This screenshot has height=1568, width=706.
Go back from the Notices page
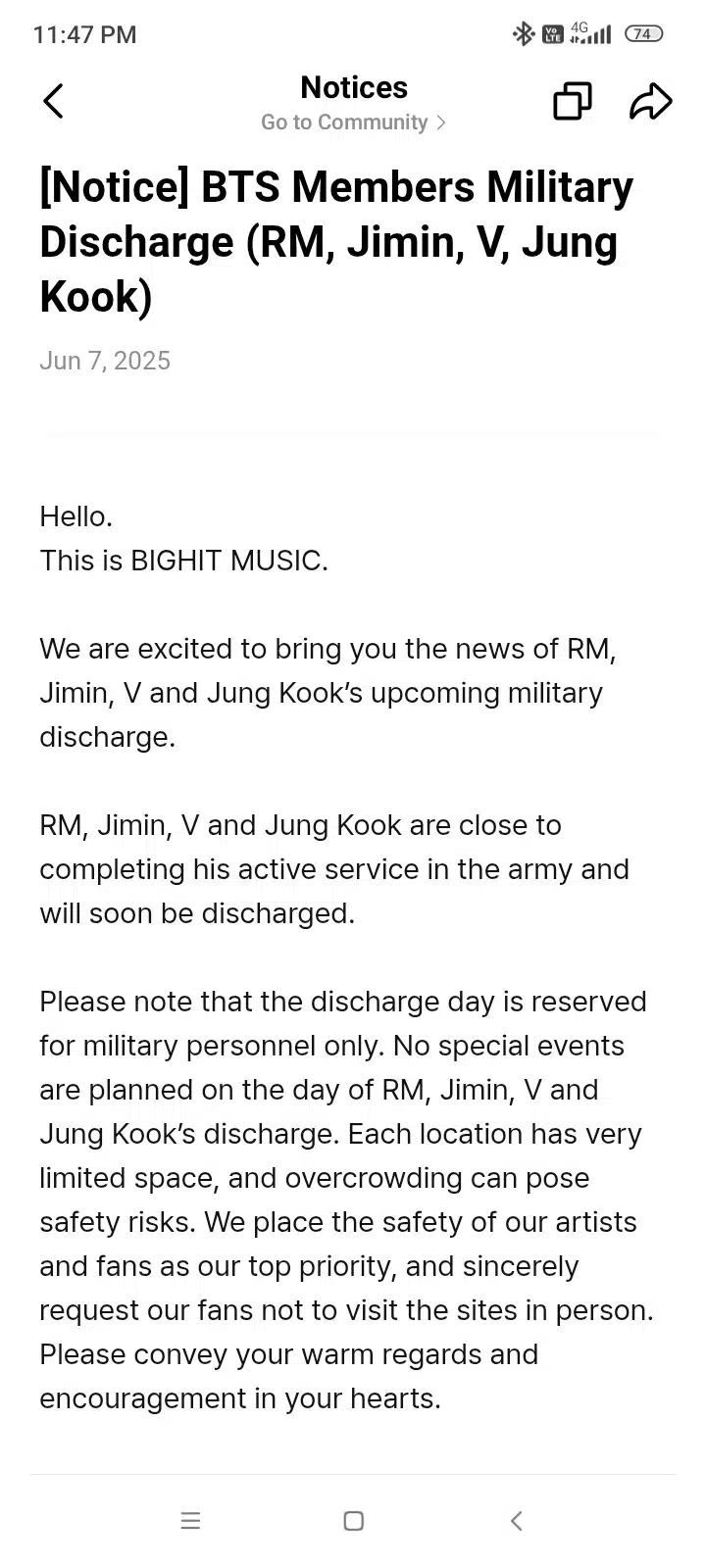point(54,101)
